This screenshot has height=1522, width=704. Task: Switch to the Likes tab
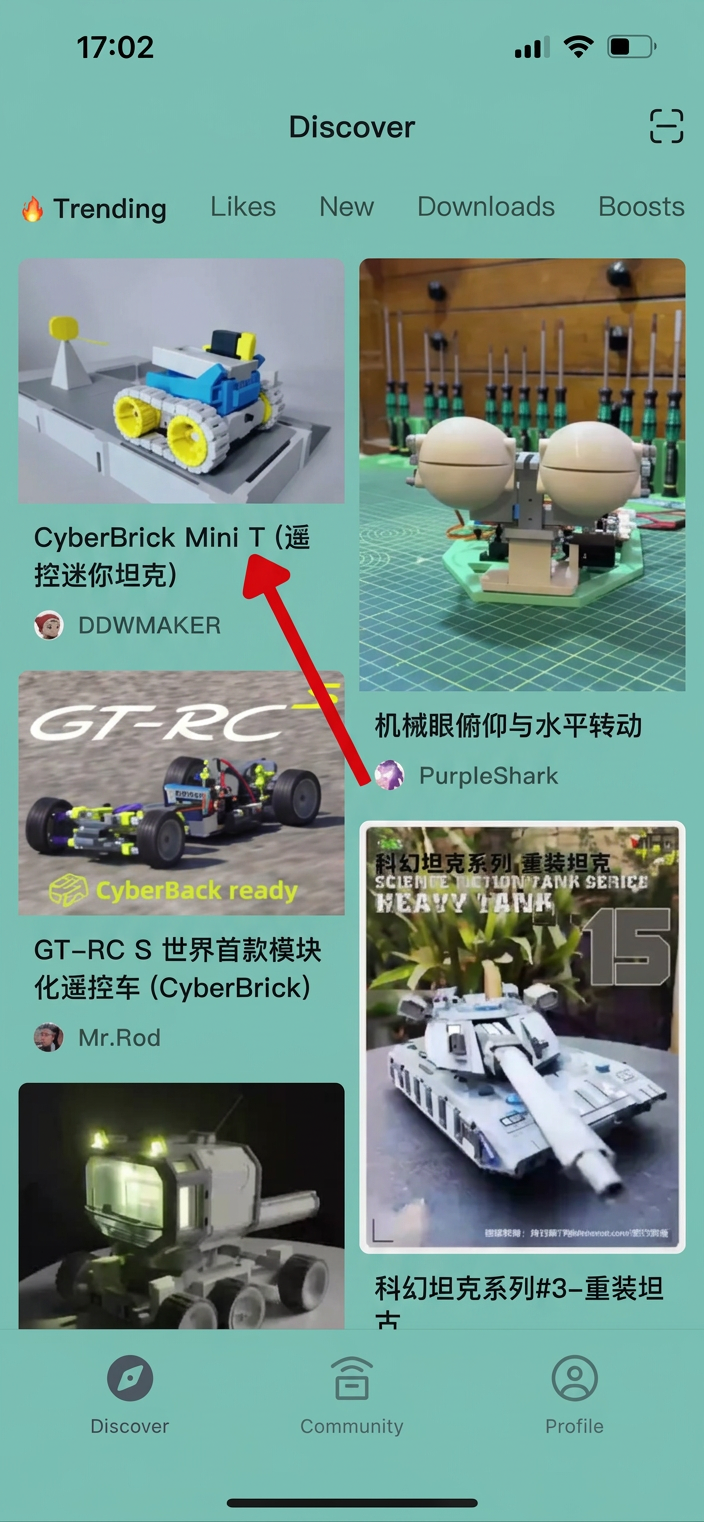click(243, 207)
